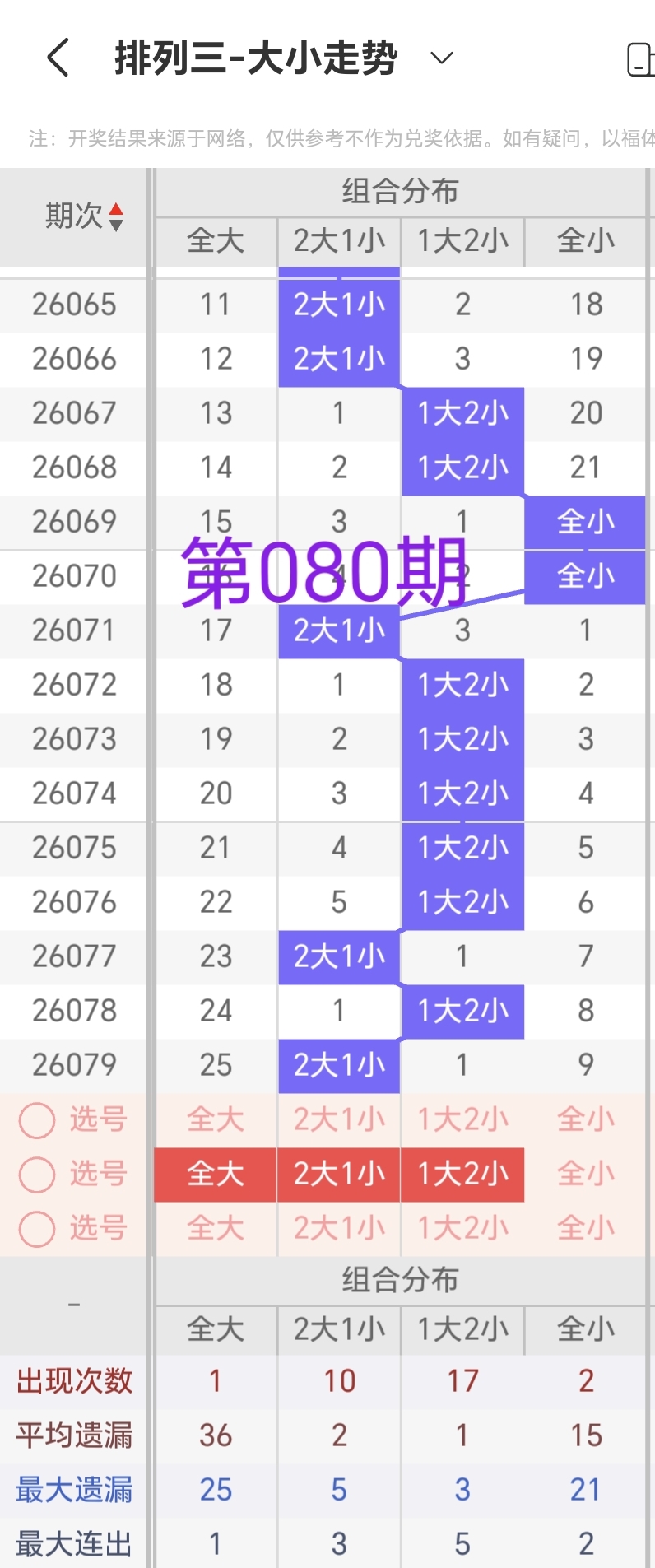The height and width of the screenshot is (1568, 655).
Task: Open the dropdown next to 排列三-大小走势 title
Action: click(440, 58)
